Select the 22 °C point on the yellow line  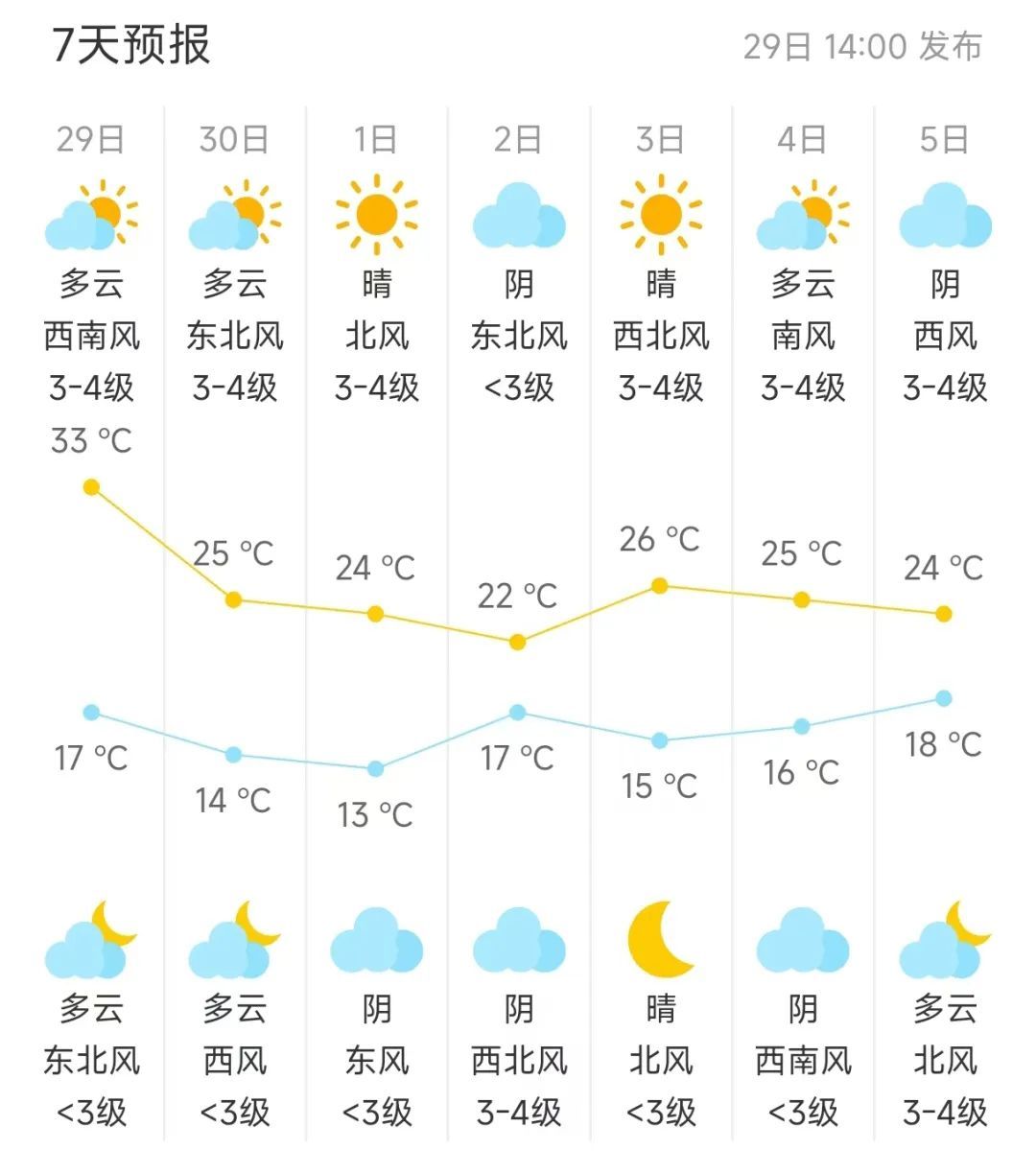tap(518, 641)
